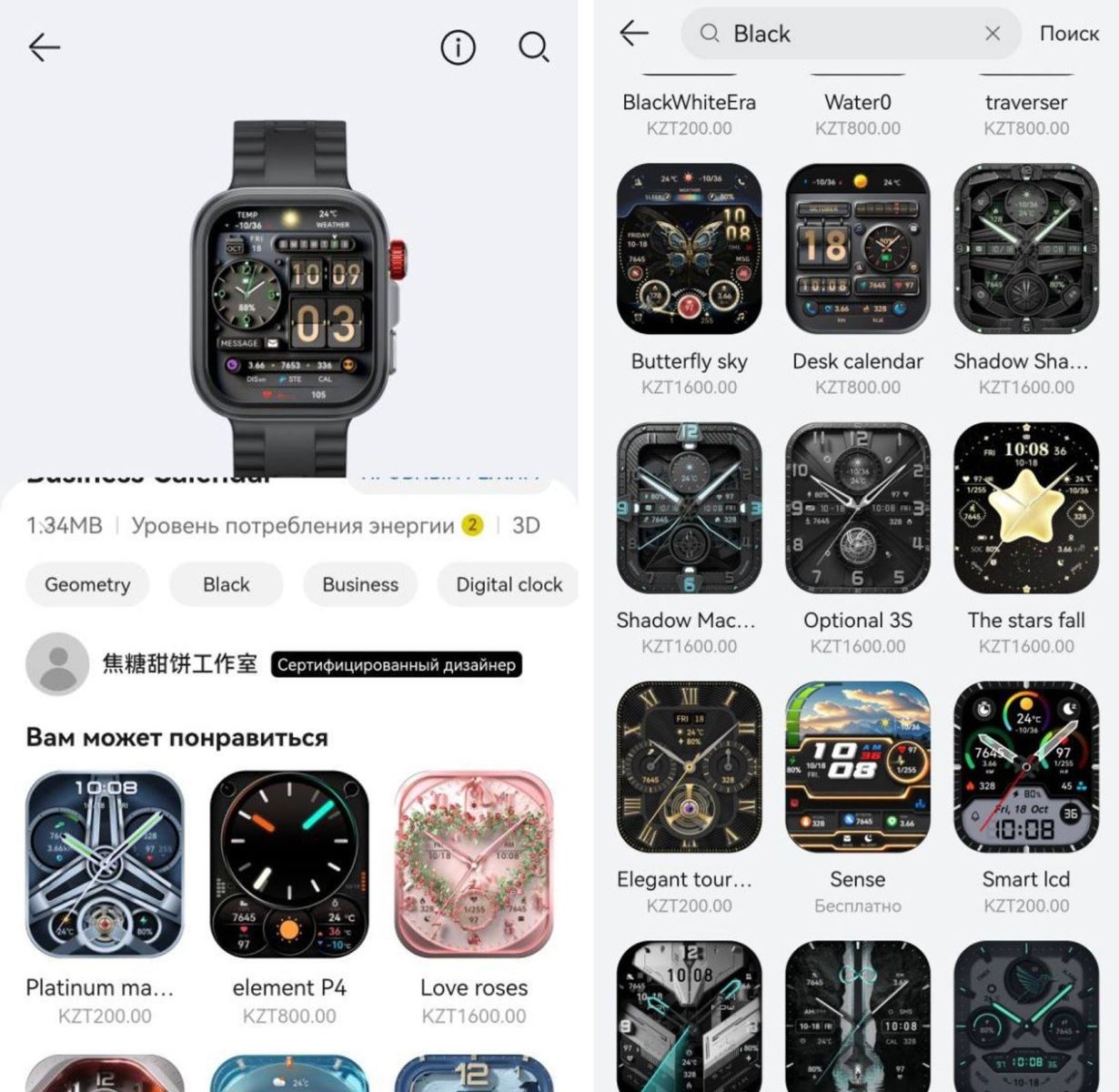Open the element P4 watch face
This screenshot has height=1092, width=1119.
pyautogui.click(x=289, y=863)
